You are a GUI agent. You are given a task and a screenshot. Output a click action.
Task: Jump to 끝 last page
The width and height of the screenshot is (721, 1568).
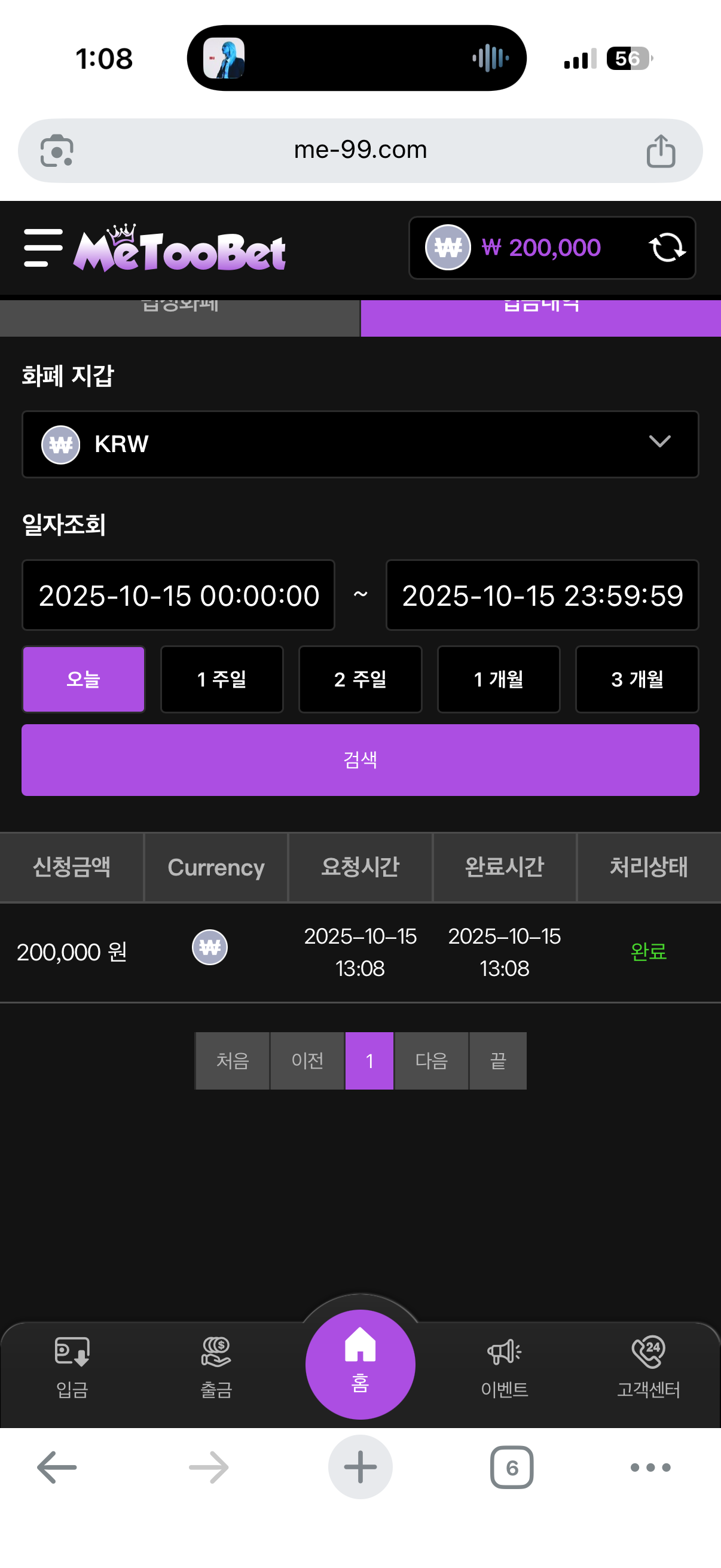pos(497,1061)
